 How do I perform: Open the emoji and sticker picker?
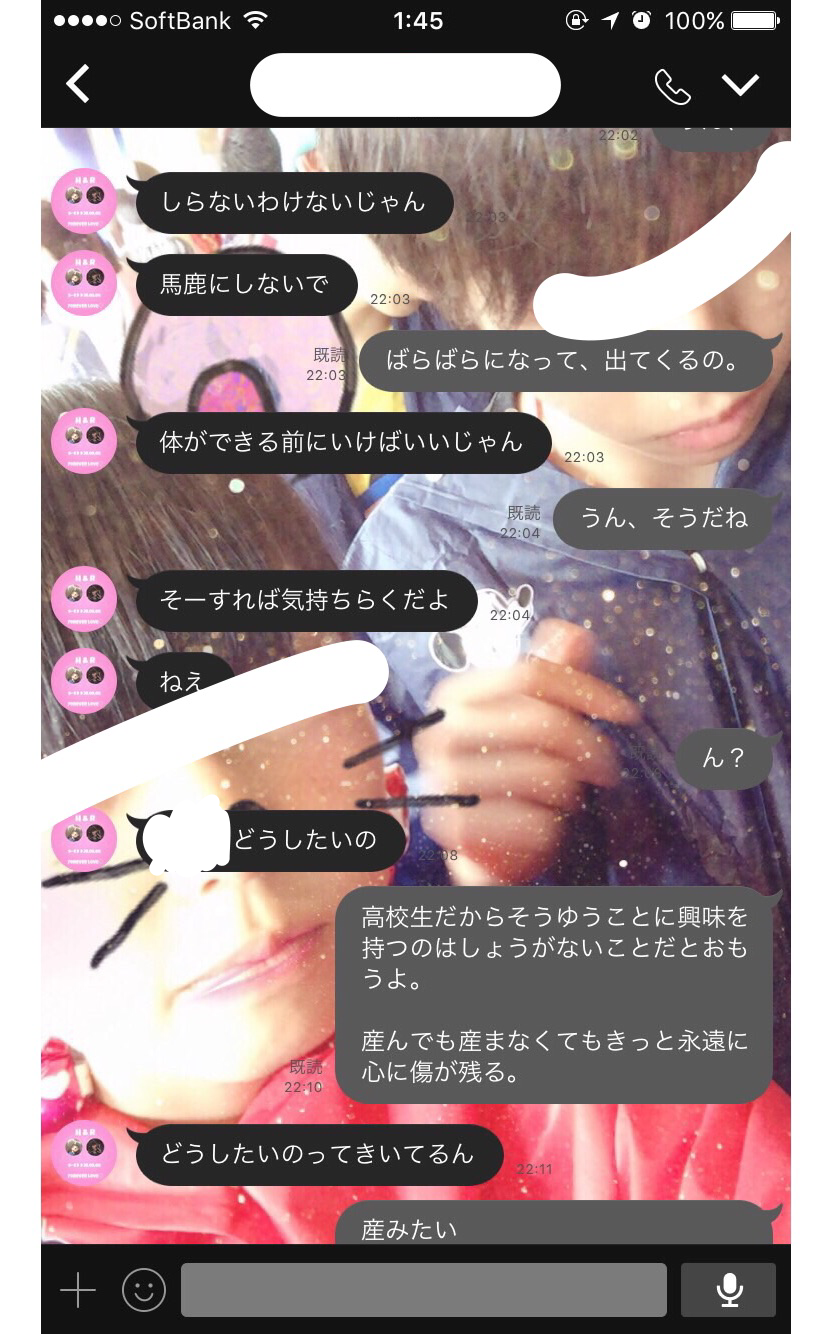pyautogui.click(x=144, y=1290)
